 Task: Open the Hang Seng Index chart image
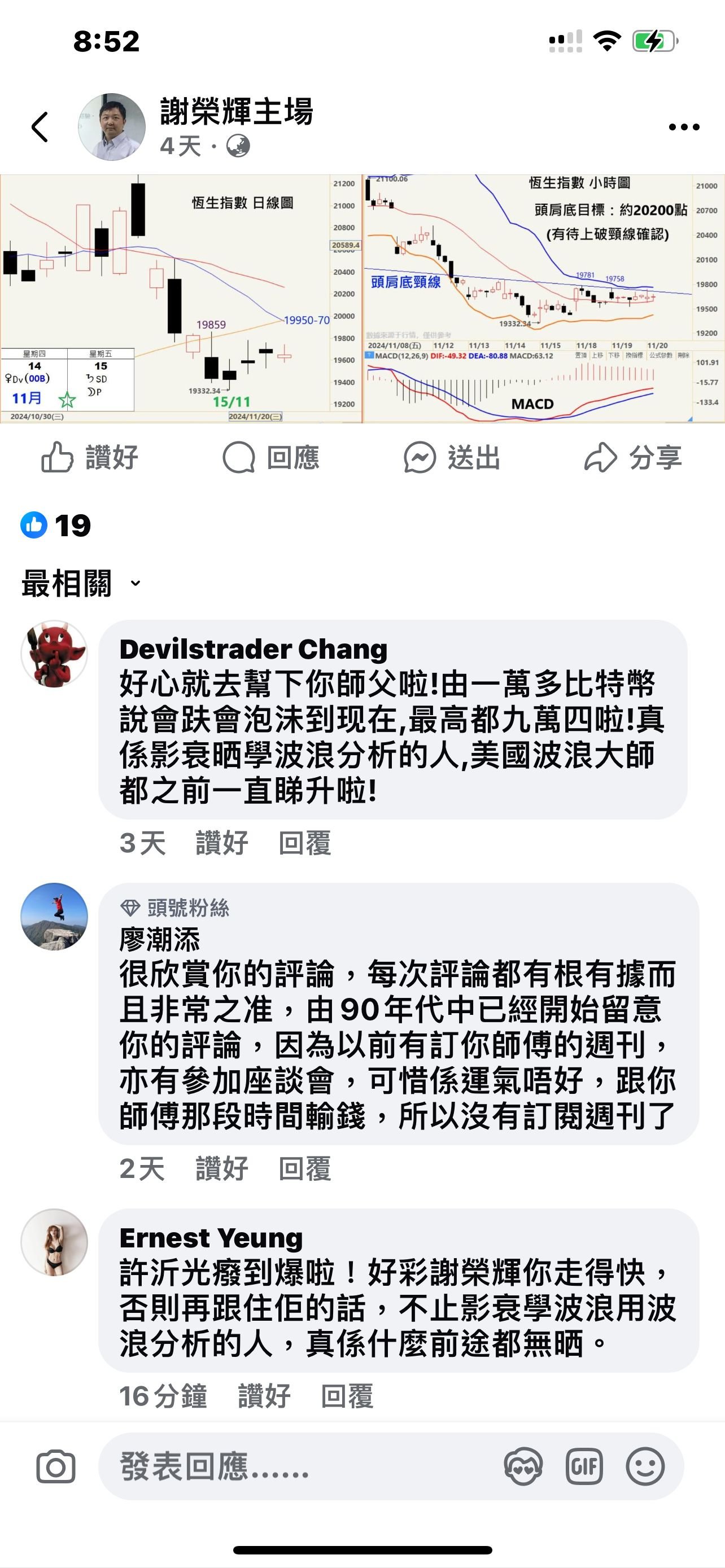click(362, 299)
